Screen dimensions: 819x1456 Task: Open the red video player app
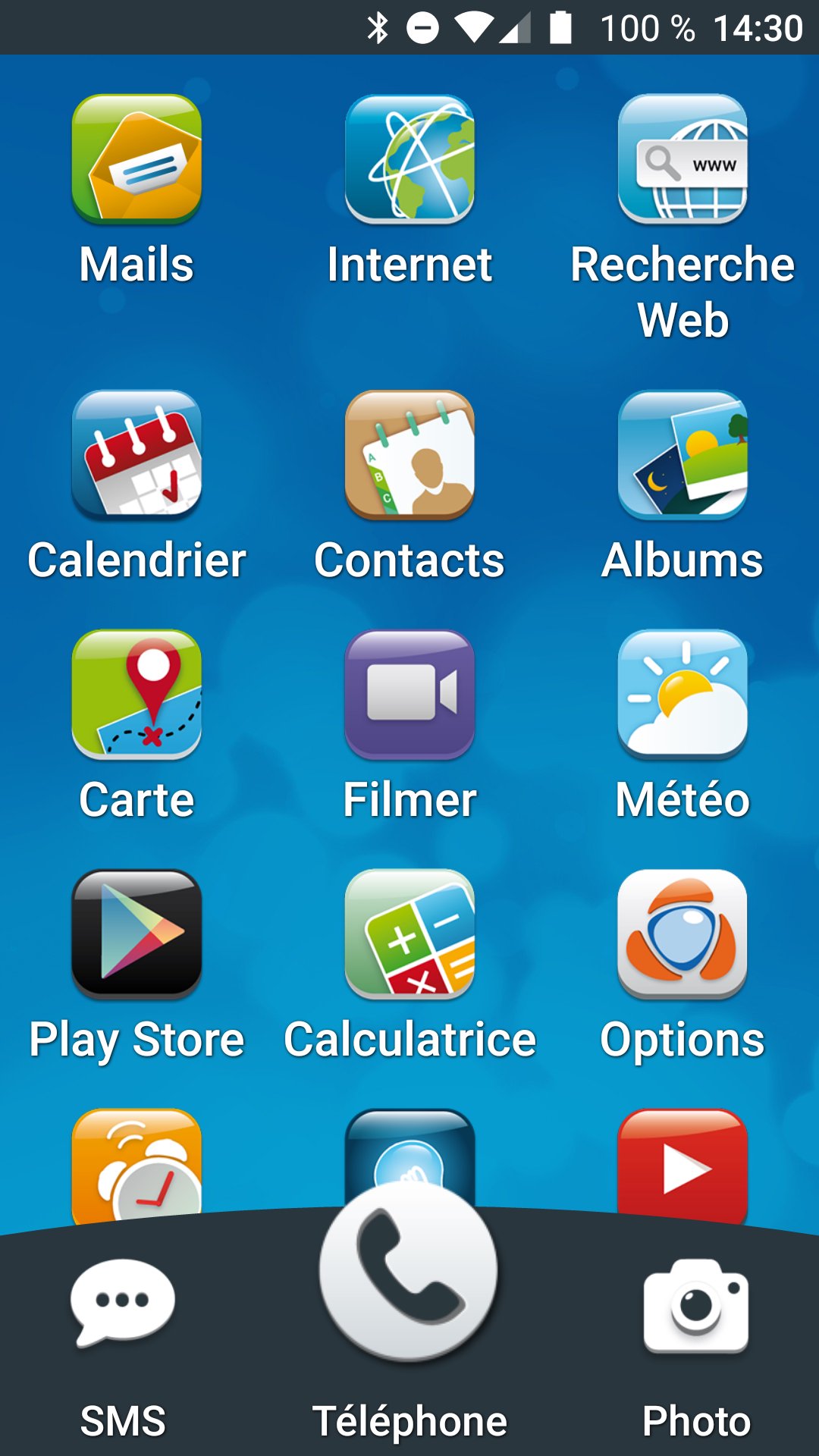pyautogui.click(x=682, y=1164)
